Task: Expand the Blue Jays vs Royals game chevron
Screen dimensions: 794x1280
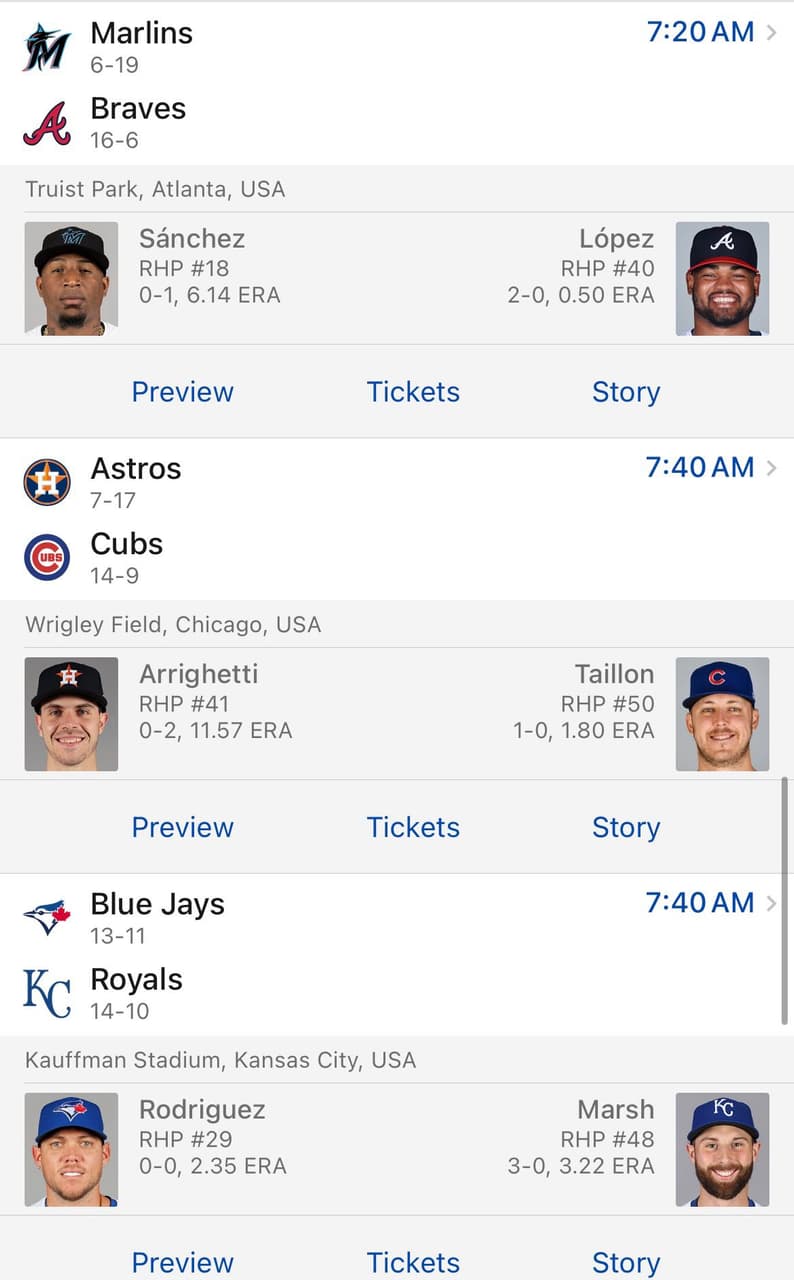Action: pos(771,903)
